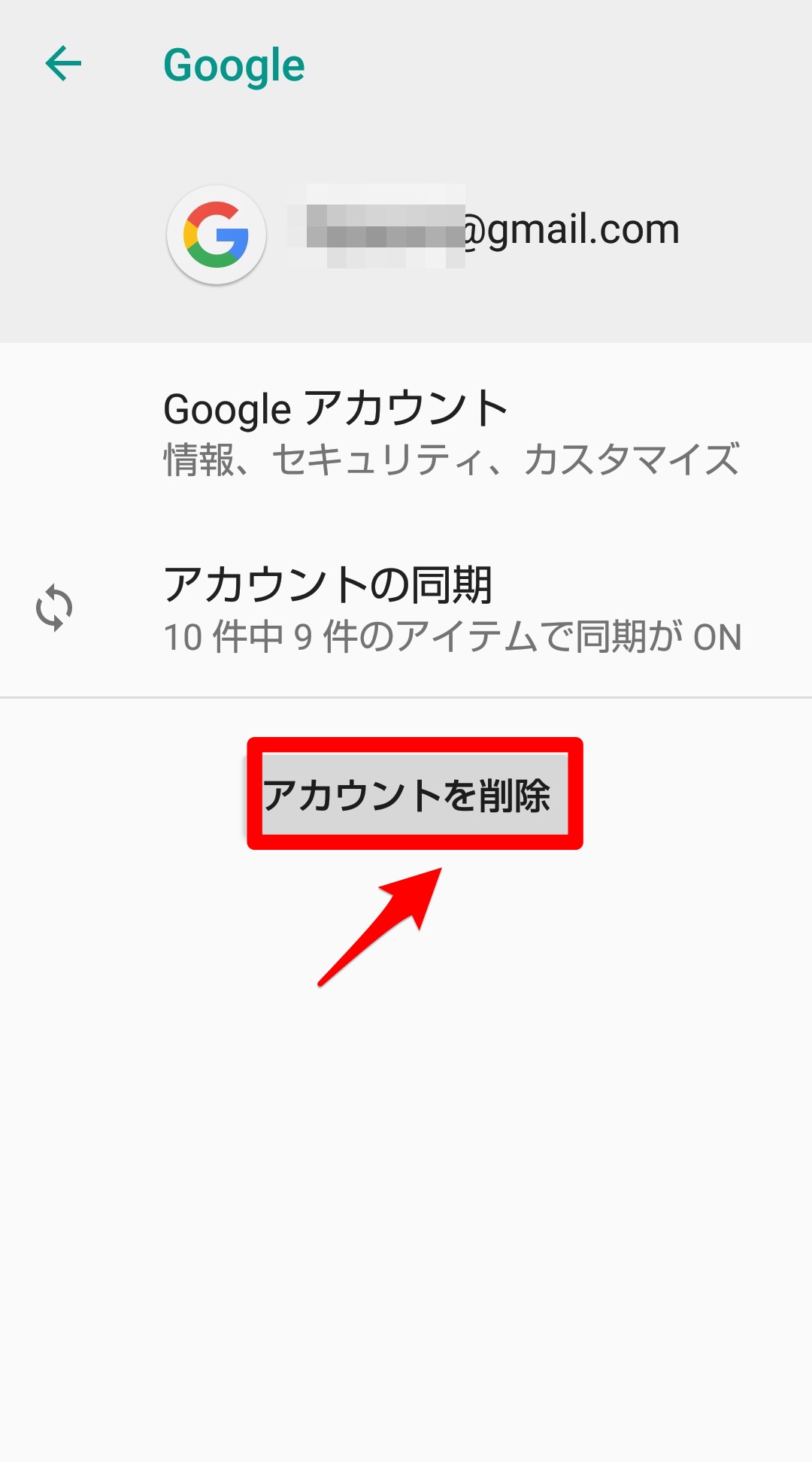Tap the multicolored G logo next to the email
The width and height of the screenshot is (812, 1462).
pyautogui.click(x=216, y=235)
